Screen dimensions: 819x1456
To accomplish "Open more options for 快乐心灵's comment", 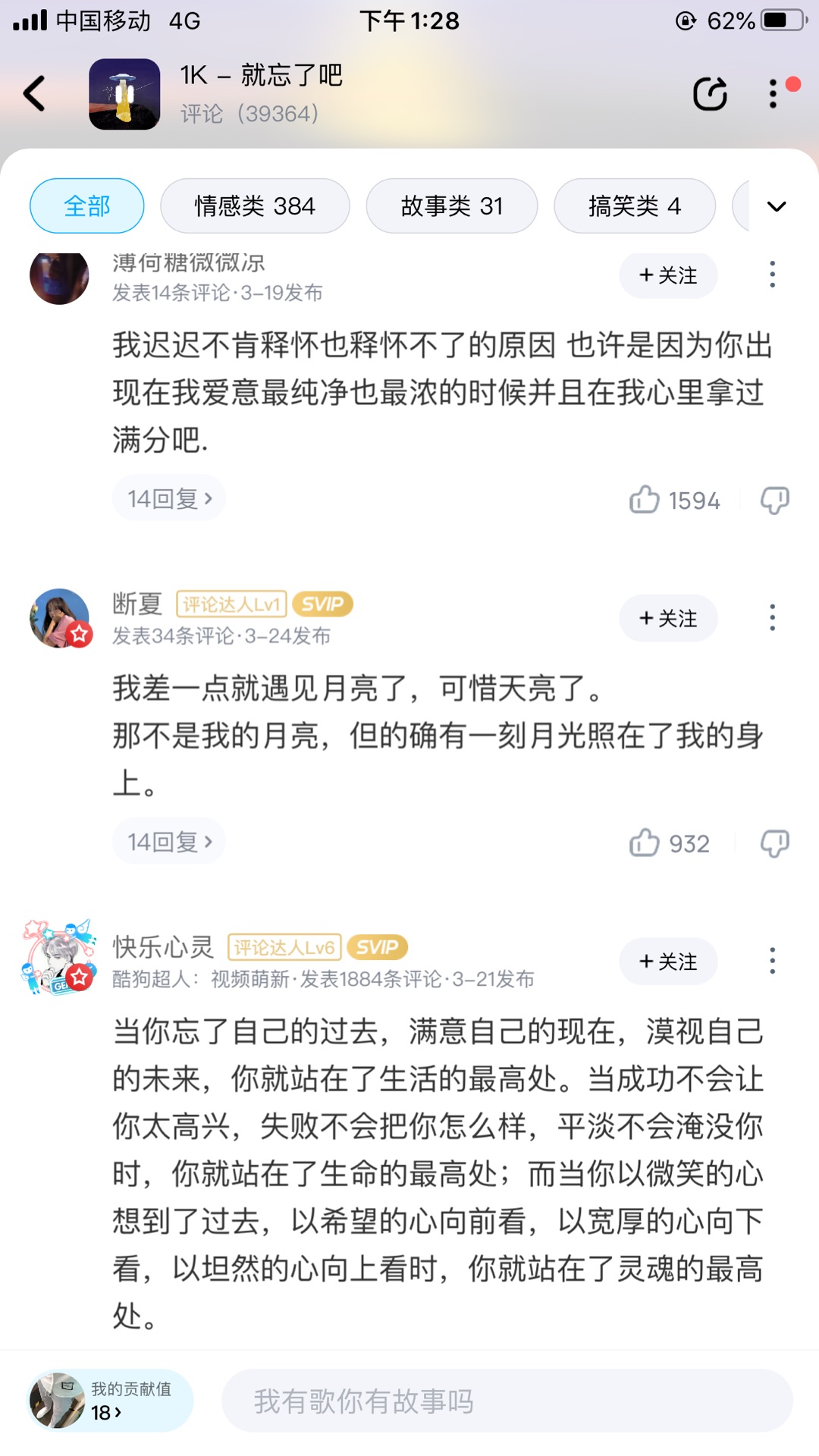I will tap(773, 961).
